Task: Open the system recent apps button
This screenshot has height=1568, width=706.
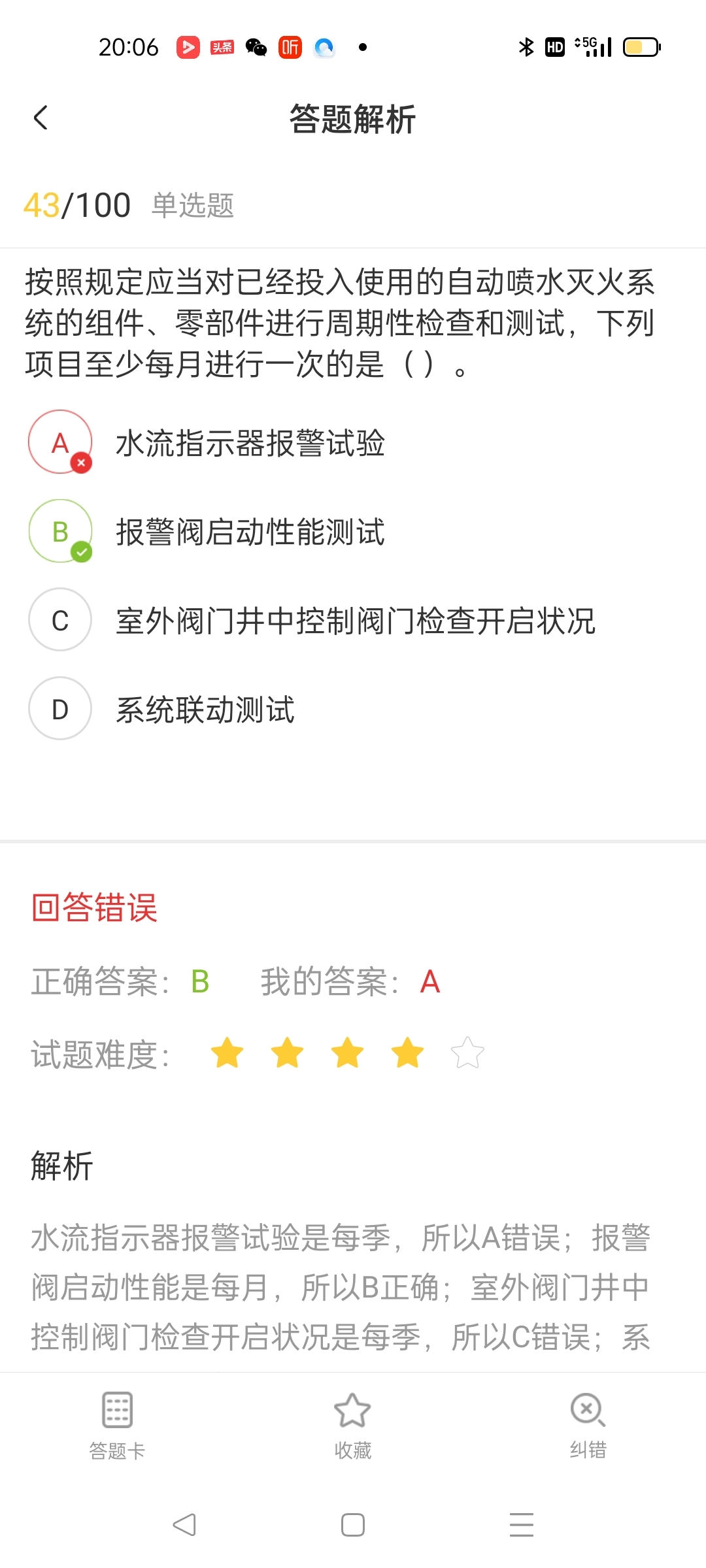Action: (522, 1525)
